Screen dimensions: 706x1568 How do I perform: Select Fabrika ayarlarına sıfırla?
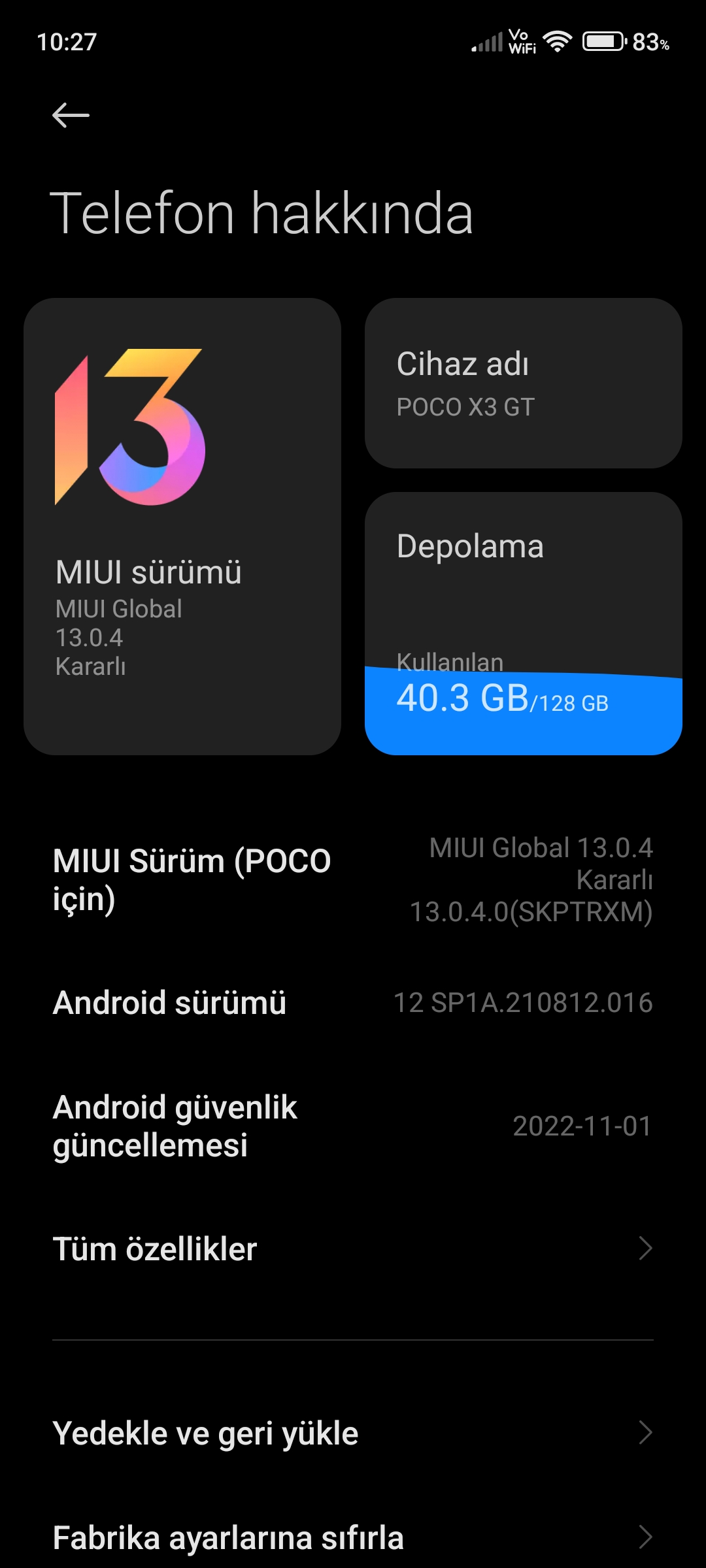pos(353,1537)
